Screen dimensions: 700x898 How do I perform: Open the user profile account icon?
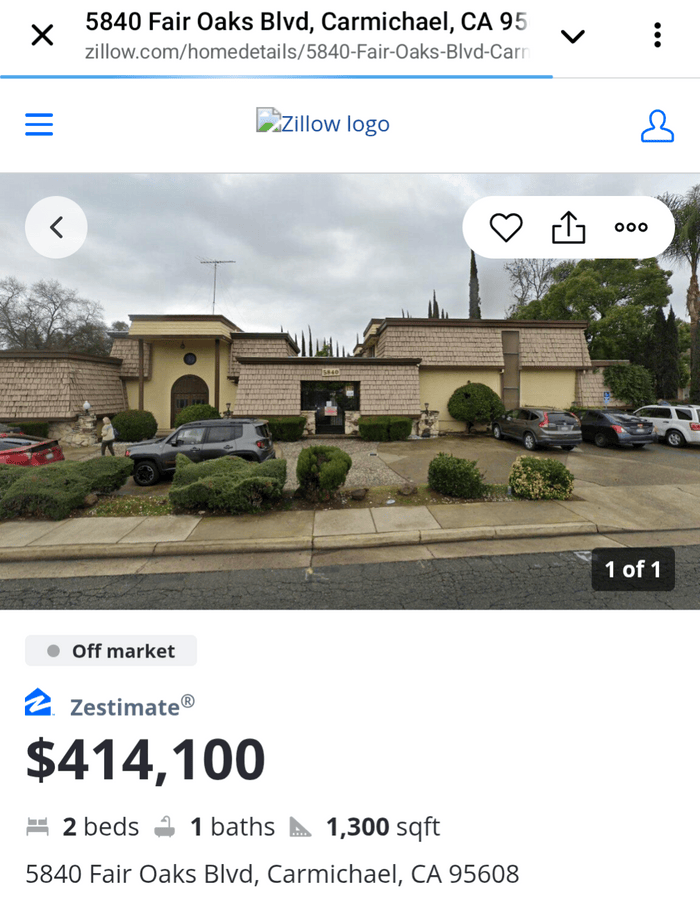(657, 125)
